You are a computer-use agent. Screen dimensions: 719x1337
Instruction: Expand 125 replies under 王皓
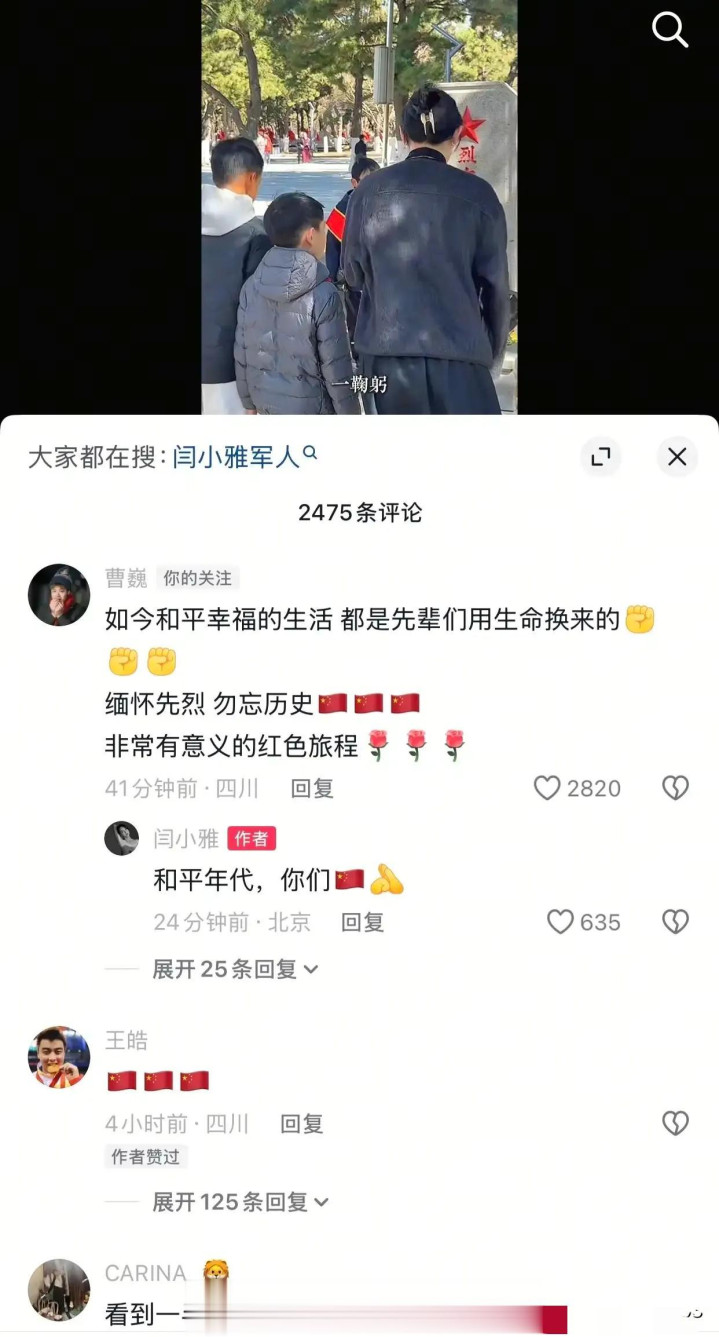240,1202
